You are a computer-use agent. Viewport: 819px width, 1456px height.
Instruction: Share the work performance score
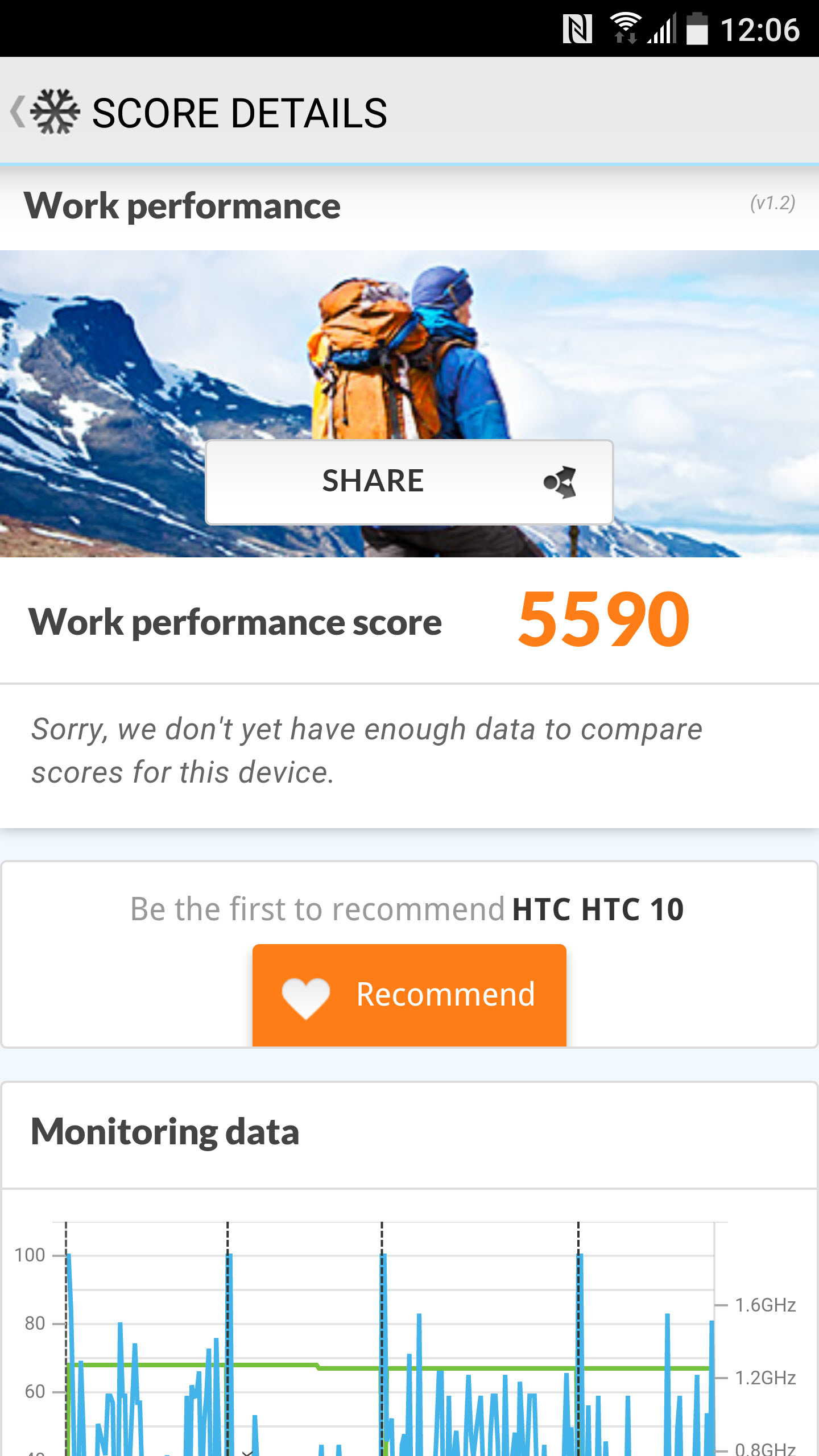[x=409, y=481]
